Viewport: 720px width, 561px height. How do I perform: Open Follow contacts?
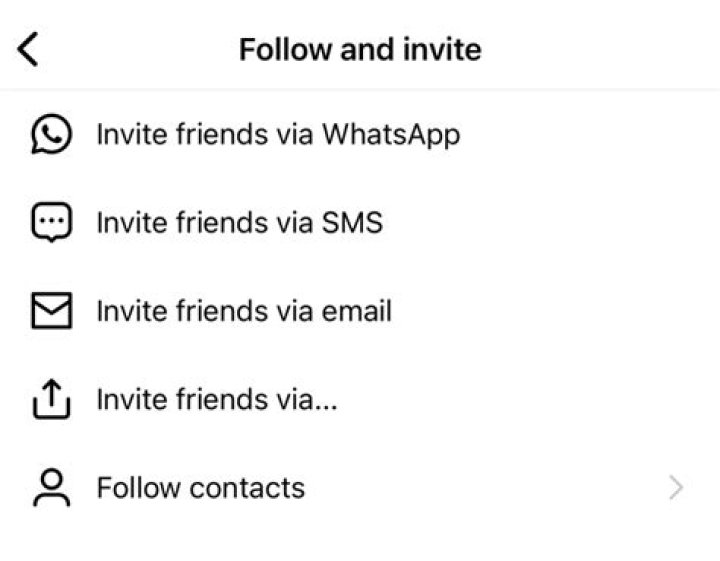(200, 488)
